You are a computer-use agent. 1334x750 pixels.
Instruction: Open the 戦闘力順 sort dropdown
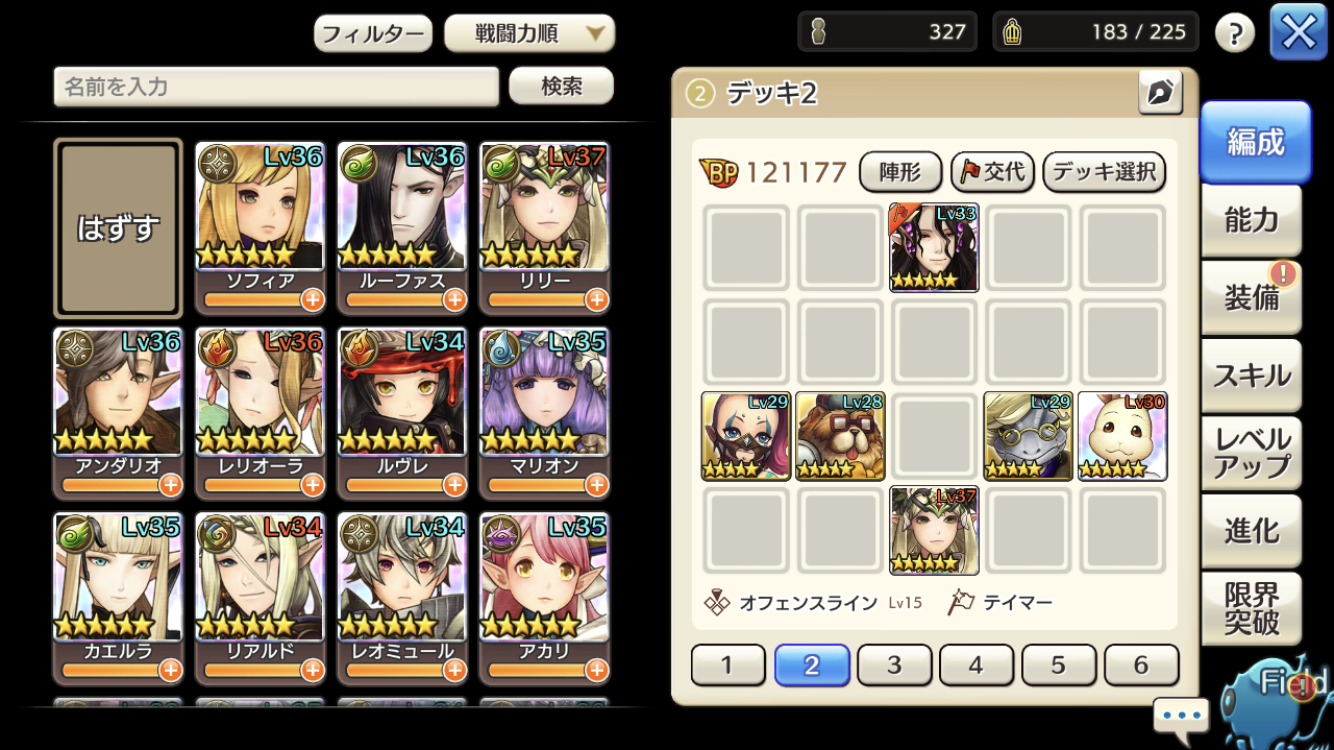click(x=529, y=33)
